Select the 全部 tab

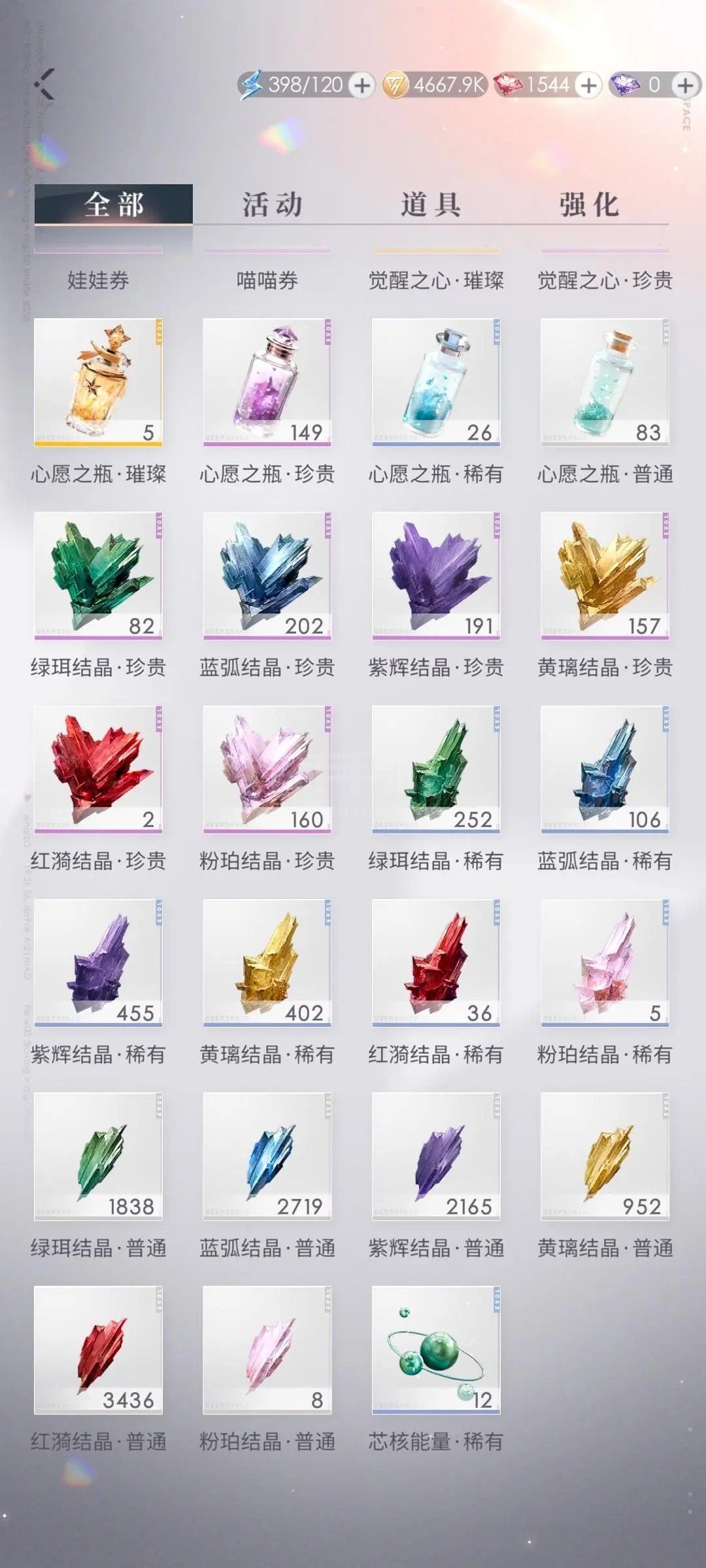point(114,204)
